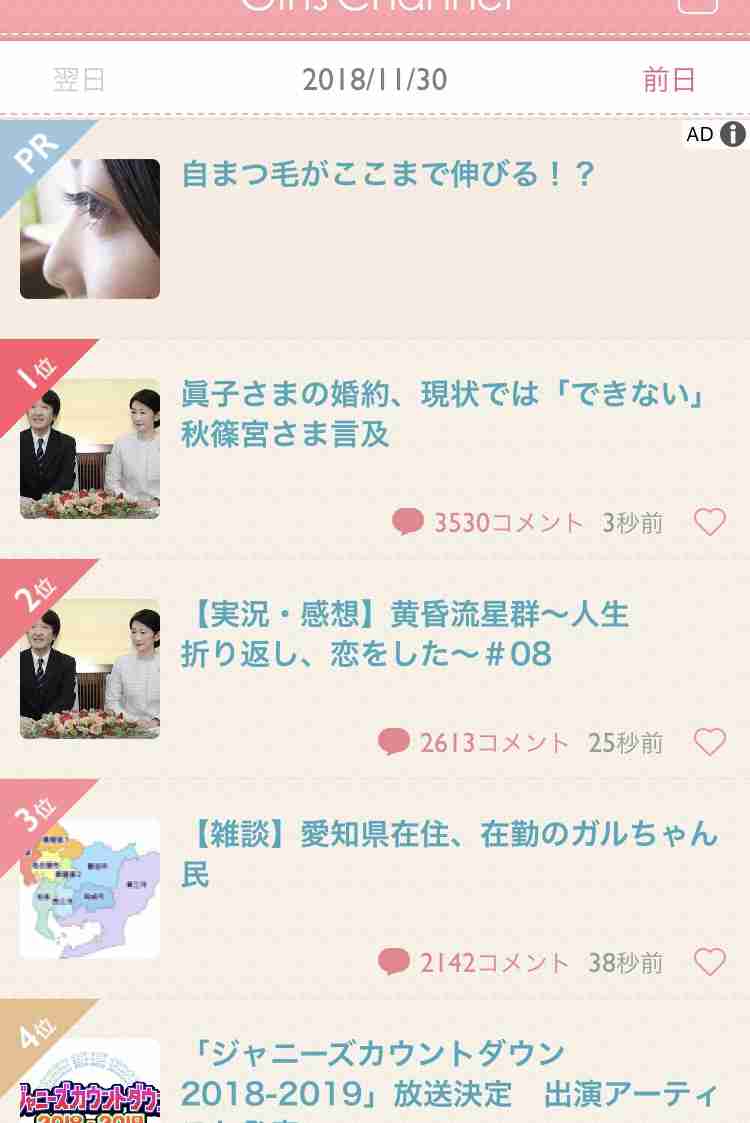This screenshot has width=750, height=1123.
Task: Tap the Aichi map thumbnail
Action: pyautogui.click(x=89, y=888)
